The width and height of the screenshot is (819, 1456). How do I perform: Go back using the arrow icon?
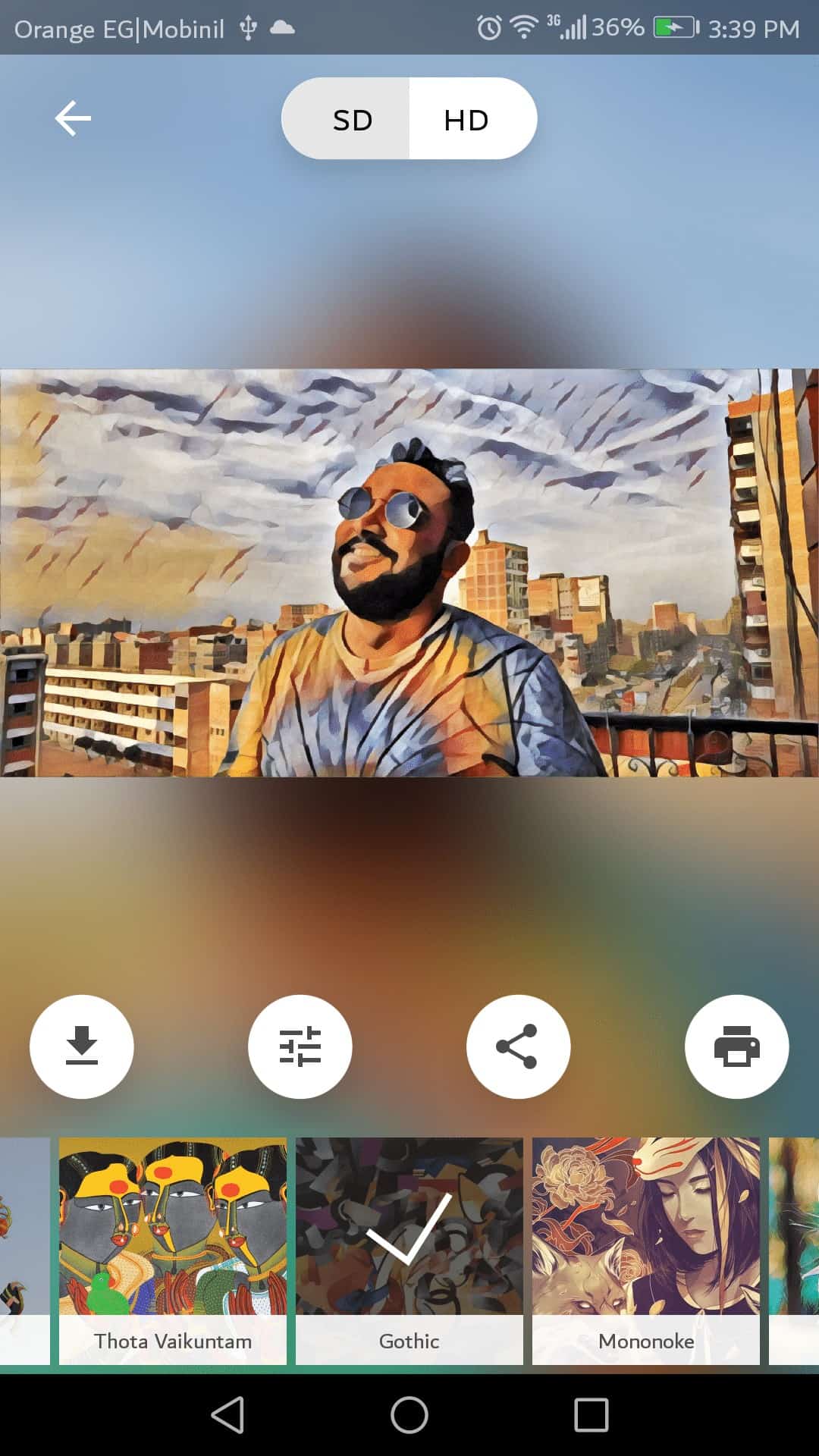point(73,119)
